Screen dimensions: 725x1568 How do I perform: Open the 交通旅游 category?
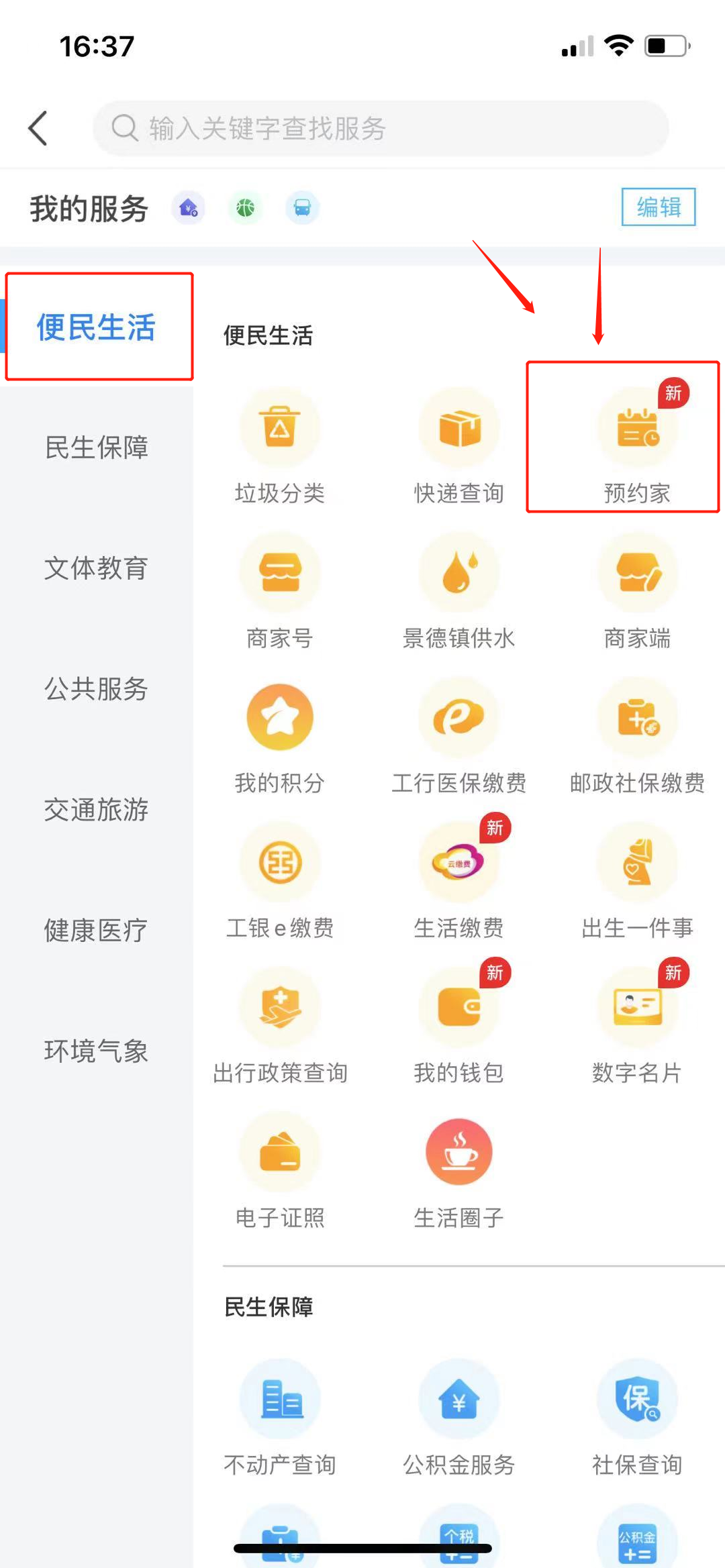[96, 810]
